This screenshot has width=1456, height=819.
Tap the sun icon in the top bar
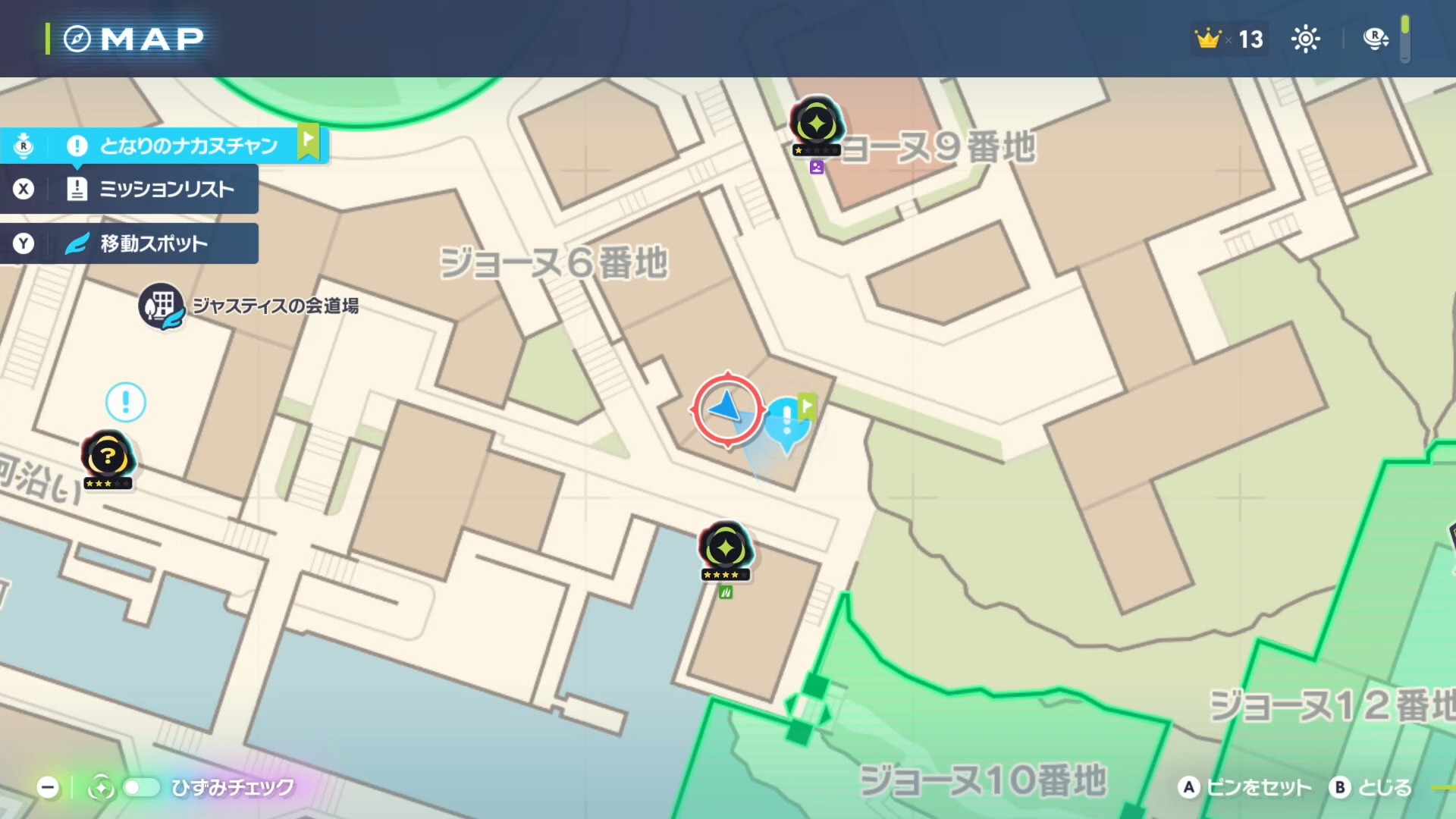(x=1305, y=39)
